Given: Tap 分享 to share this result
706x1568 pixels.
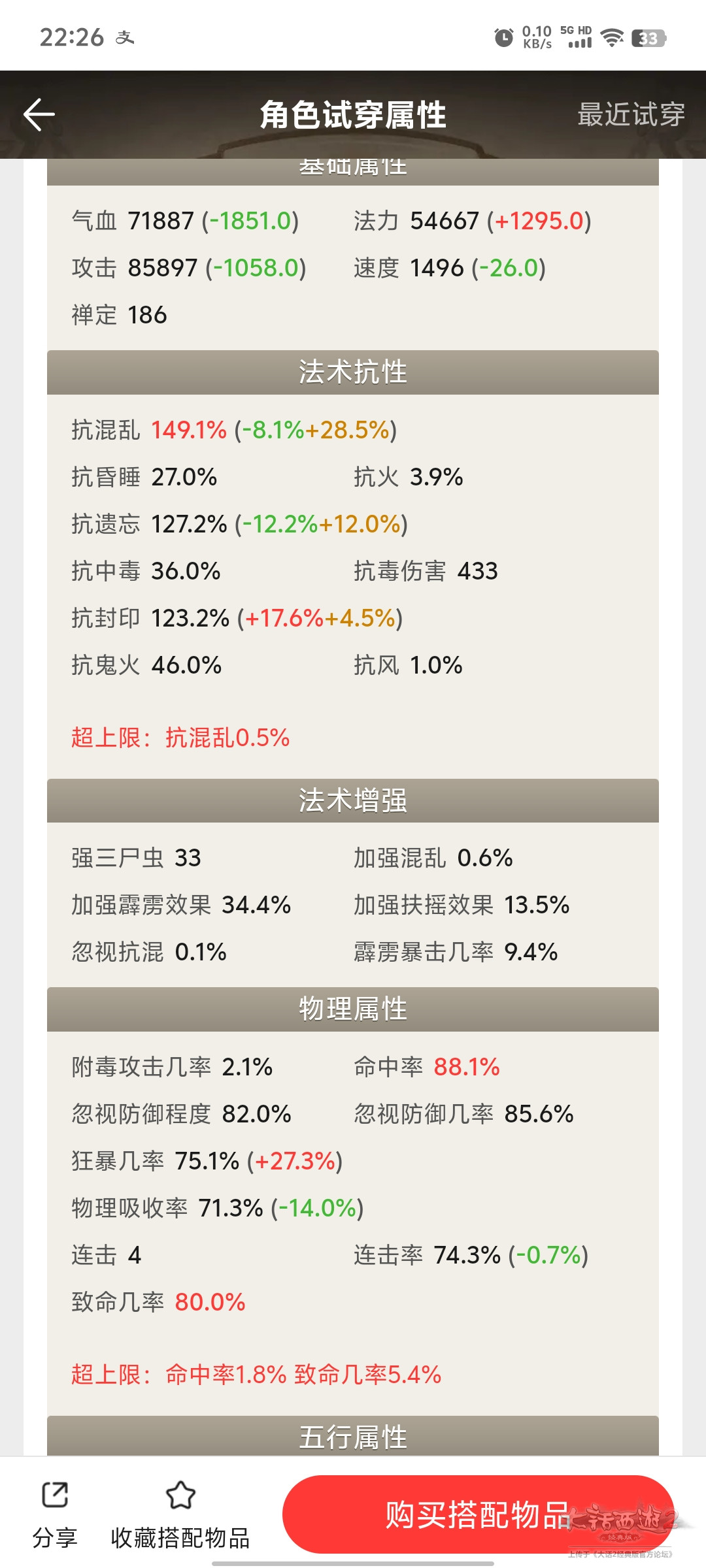Looking at the screenshot, I should pos(55,1514).
